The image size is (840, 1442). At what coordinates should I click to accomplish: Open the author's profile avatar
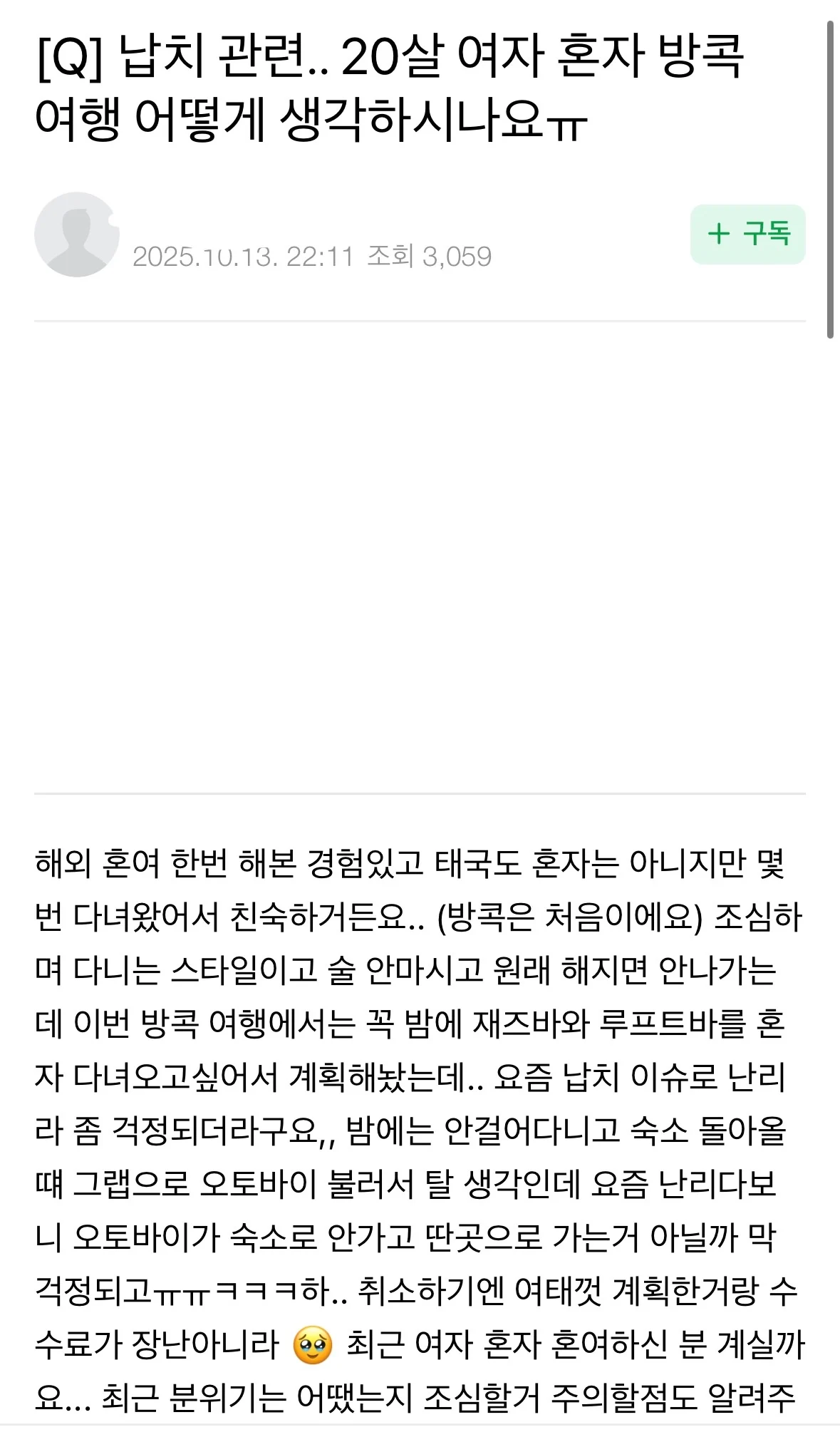(x=76, y=235)
